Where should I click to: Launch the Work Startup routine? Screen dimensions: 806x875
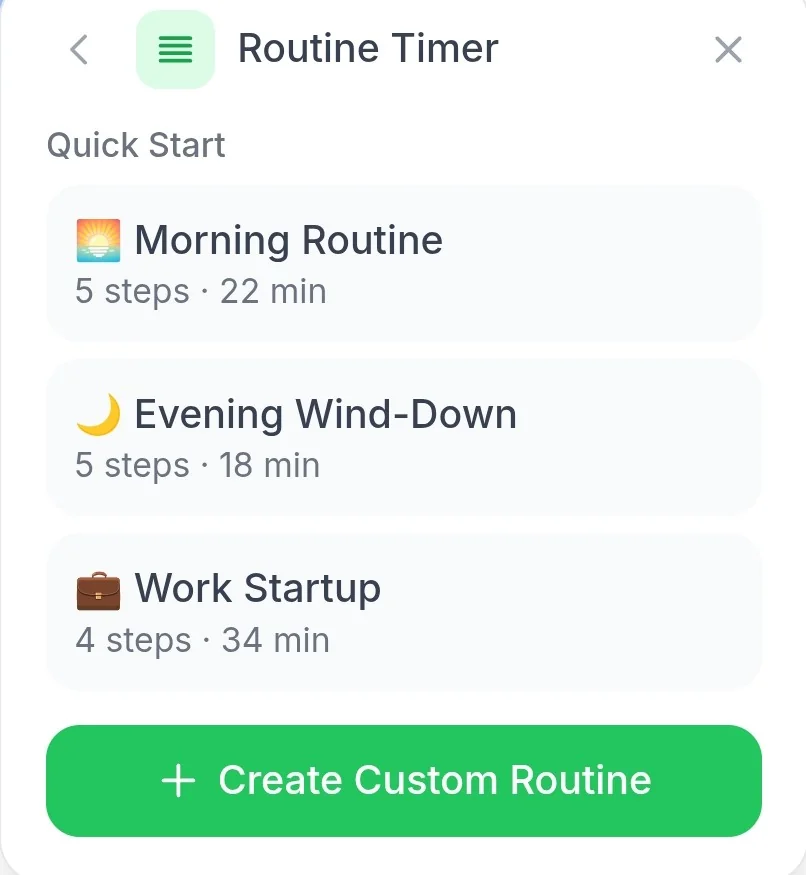click(x=403, y=611)
